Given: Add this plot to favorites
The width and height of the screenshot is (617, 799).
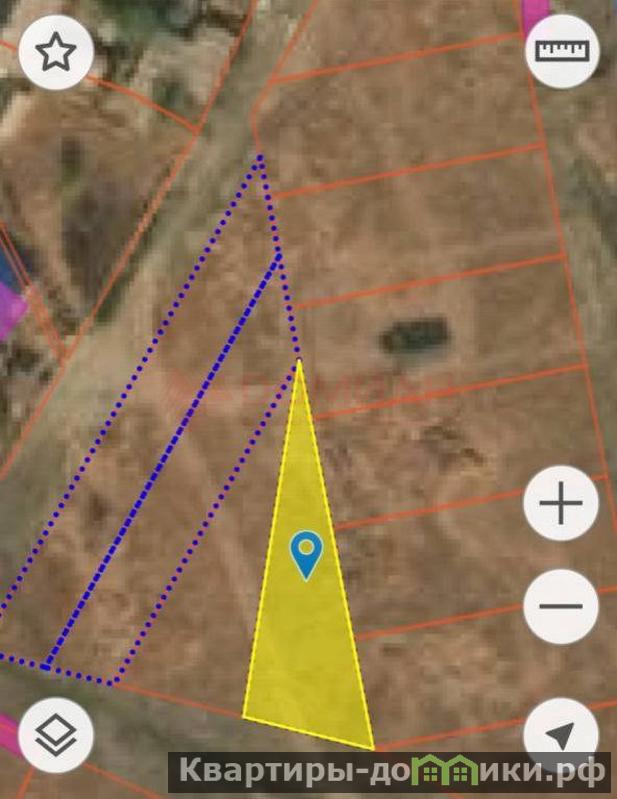Looking at the screenshot, I should 55,51.
